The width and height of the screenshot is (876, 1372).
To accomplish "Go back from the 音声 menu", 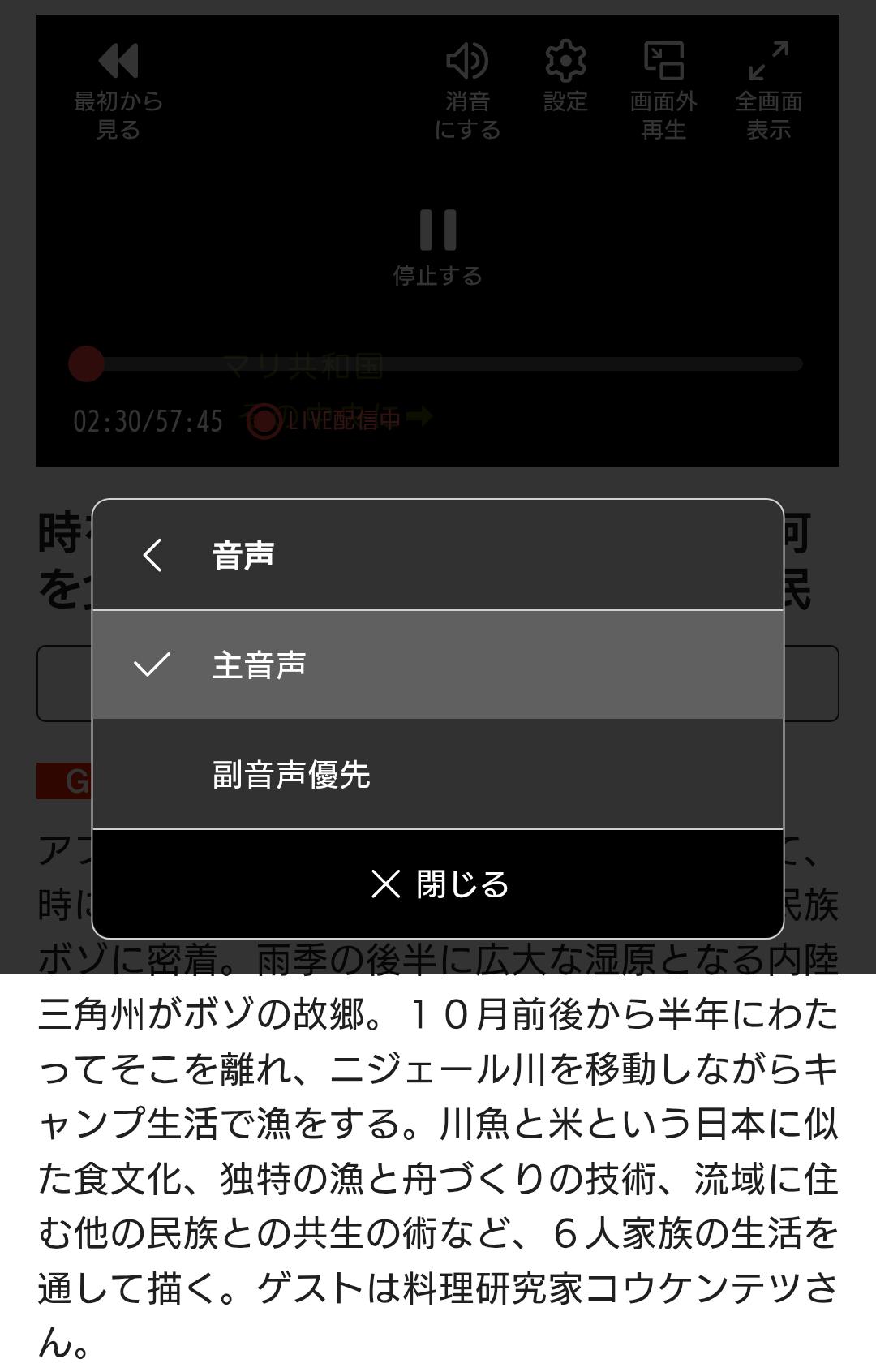I will pyautogui.click(x=152, y=555).
